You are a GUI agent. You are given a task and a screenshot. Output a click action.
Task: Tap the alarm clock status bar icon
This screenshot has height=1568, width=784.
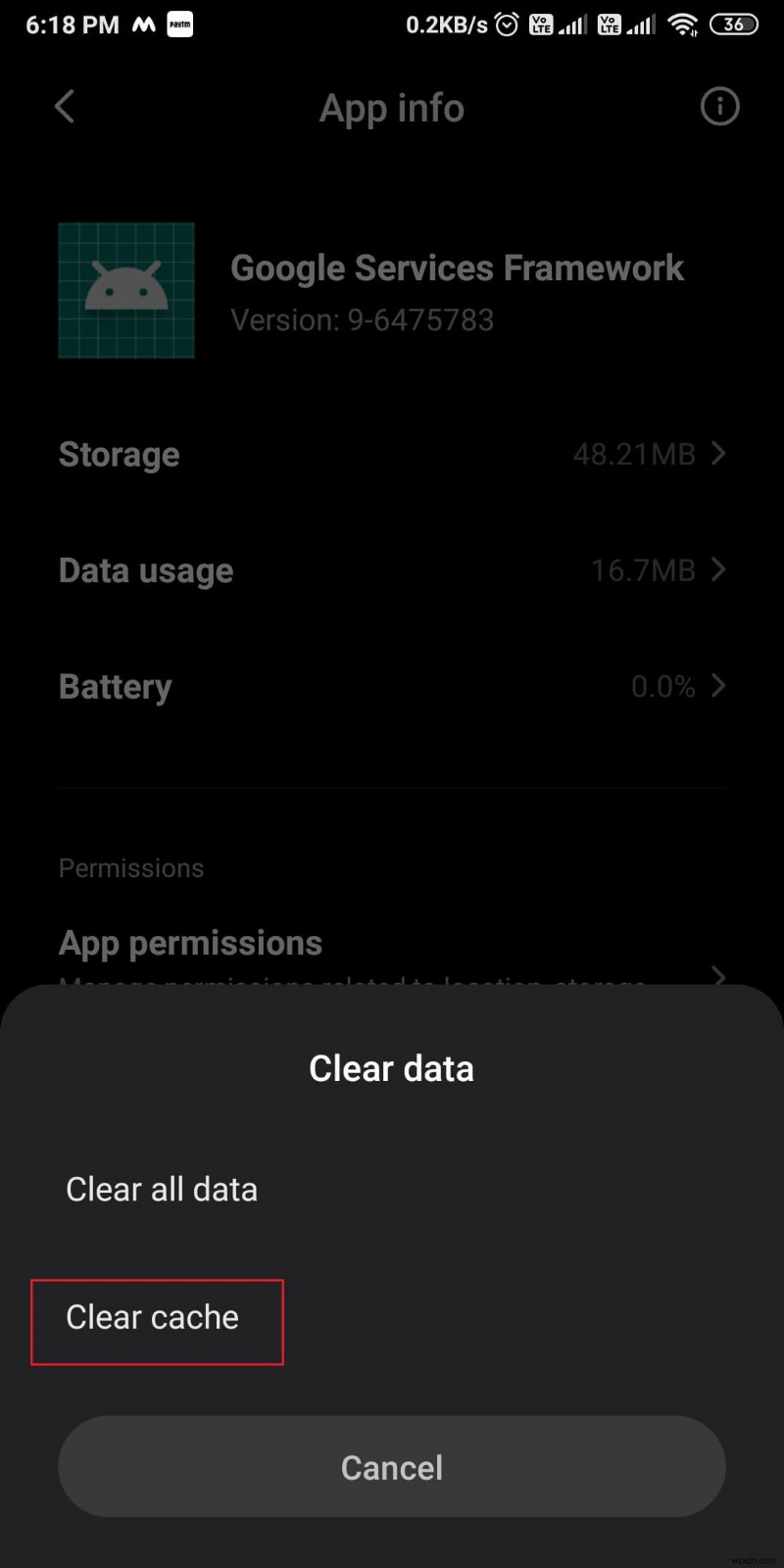click(506, 24)
